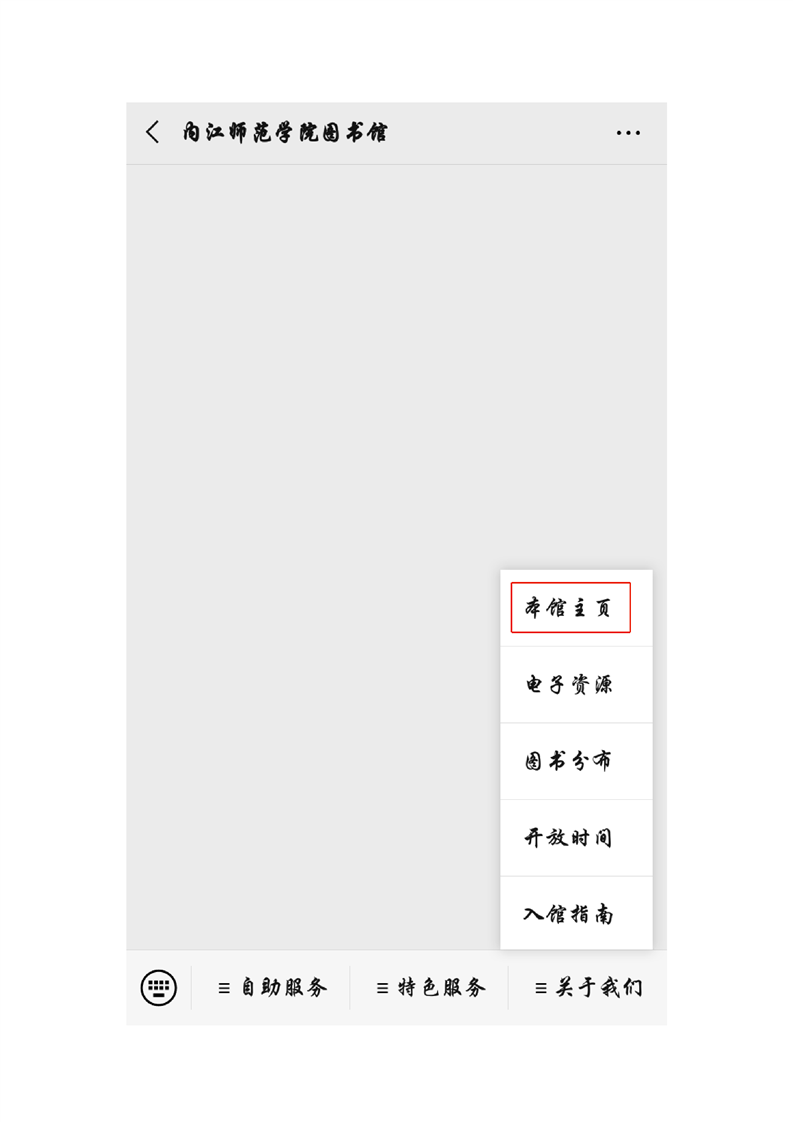
Task: Expand the 自助服务 bottom menu
Action: 272,988
